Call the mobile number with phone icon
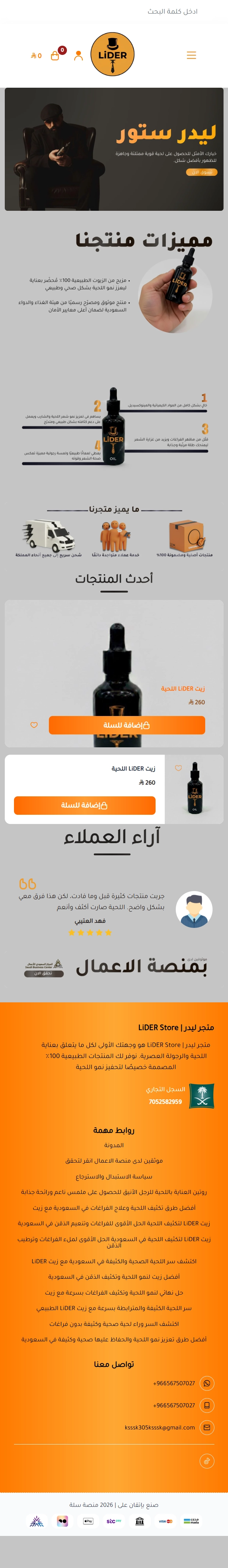The width and height of the screenshot is (228, 1568). [x=174, y=1405]
